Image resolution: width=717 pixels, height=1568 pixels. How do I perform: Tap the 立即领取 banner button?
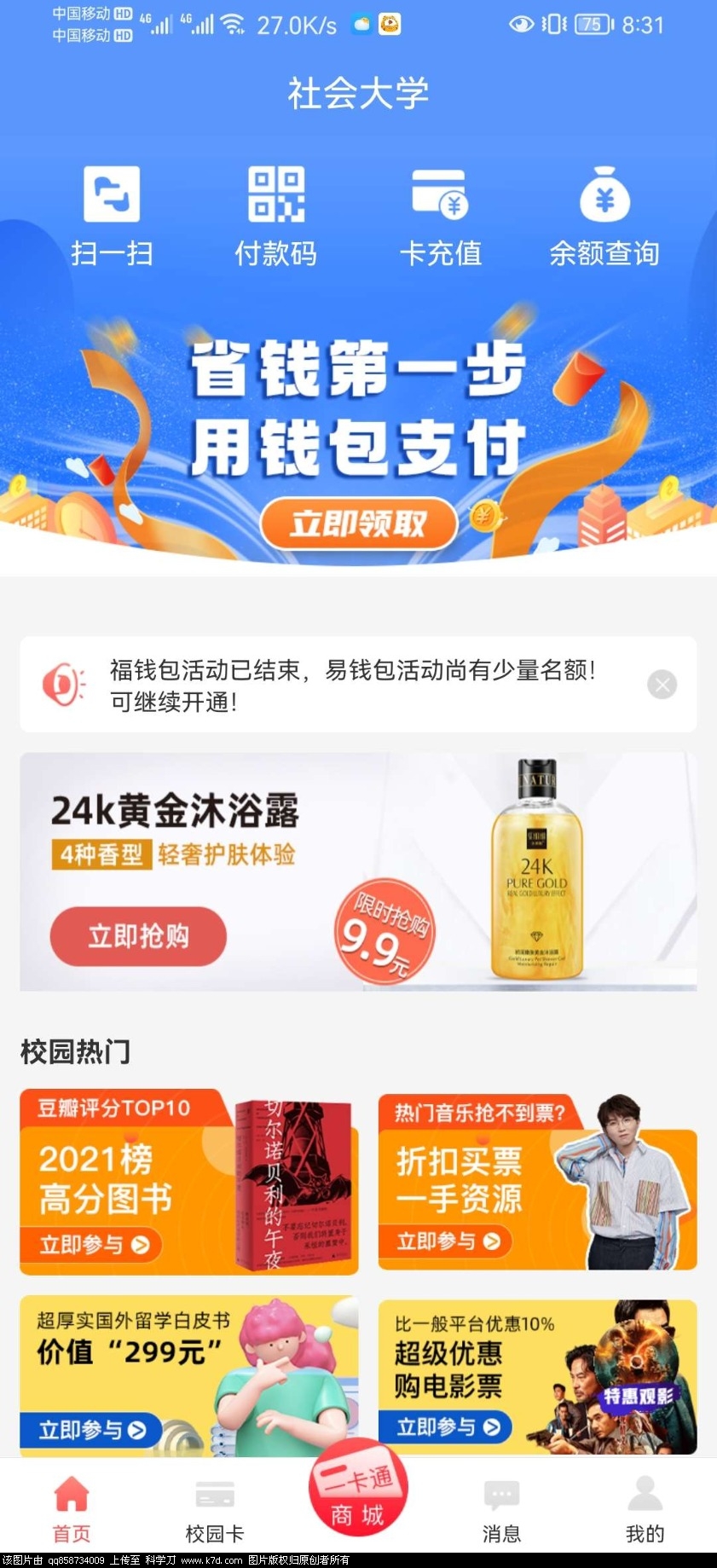pos(358,524)
